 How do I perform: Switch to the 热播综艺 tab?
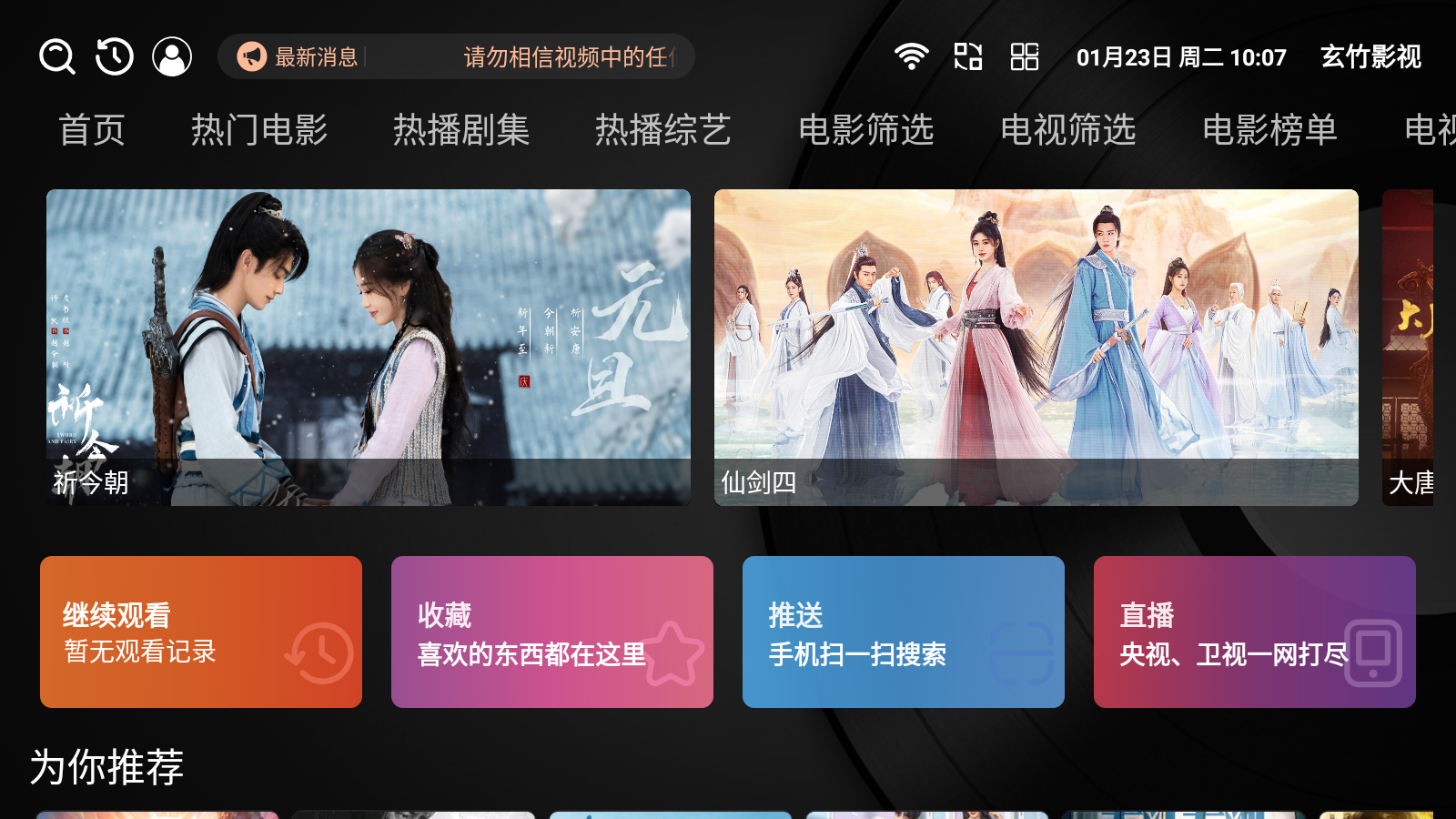click(663, 130)
